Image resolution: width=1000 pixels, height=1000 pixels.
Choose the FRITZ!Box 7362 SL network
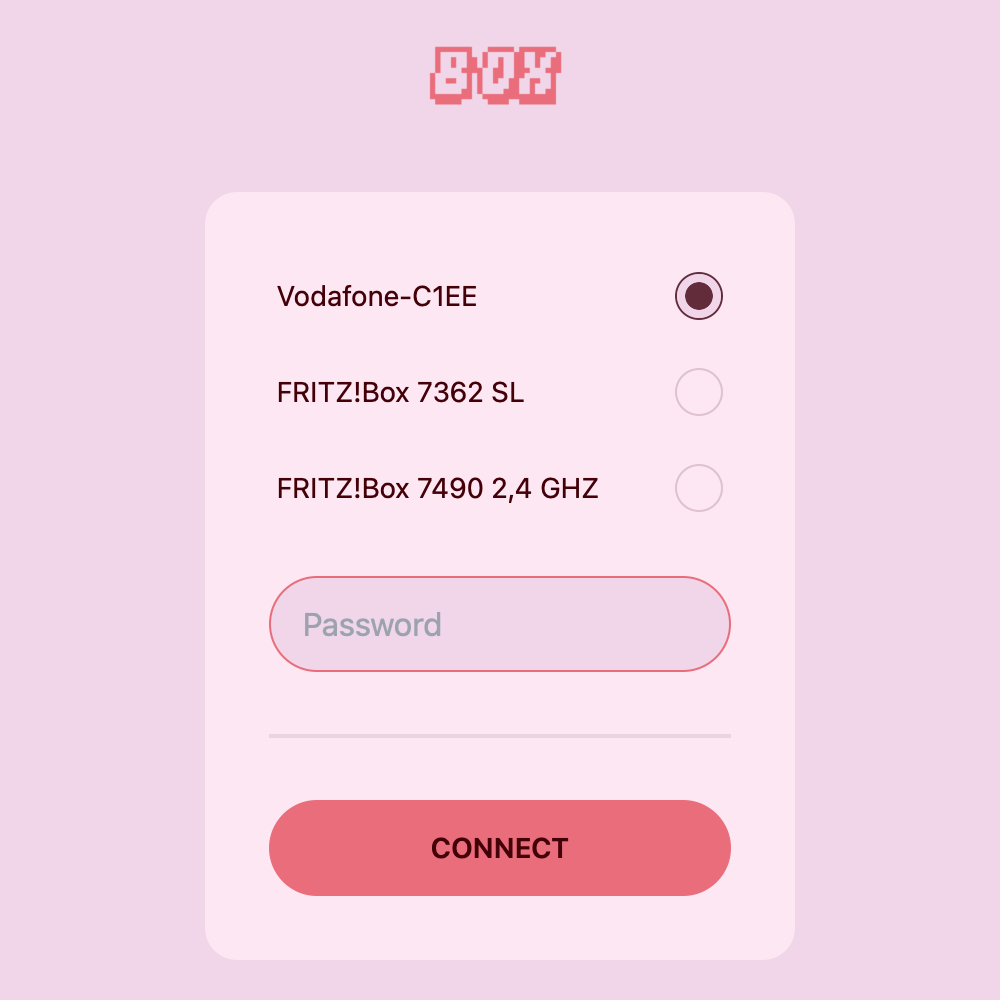[698, 392]
